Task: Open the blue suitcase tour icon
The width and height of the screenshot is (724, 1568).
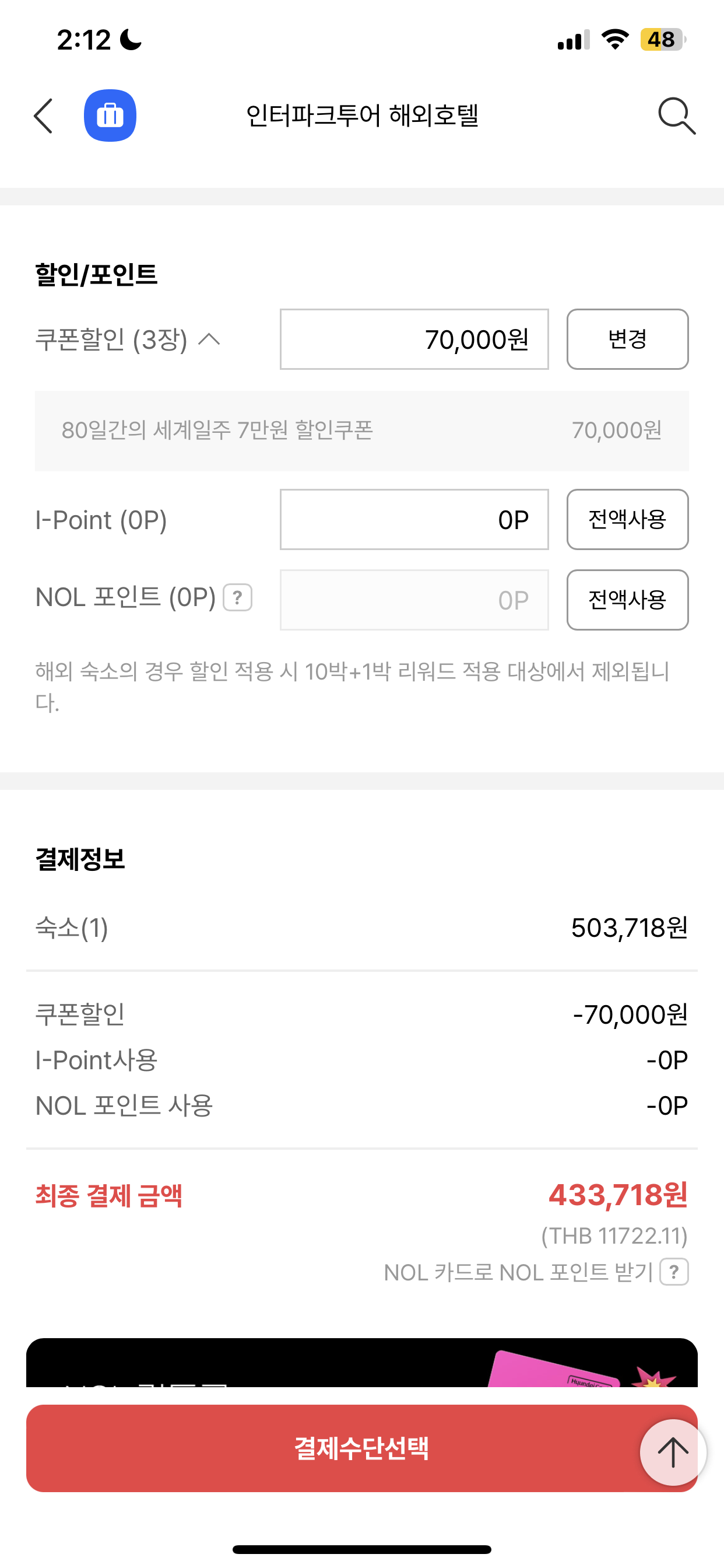Action: (x=110, y=116)
